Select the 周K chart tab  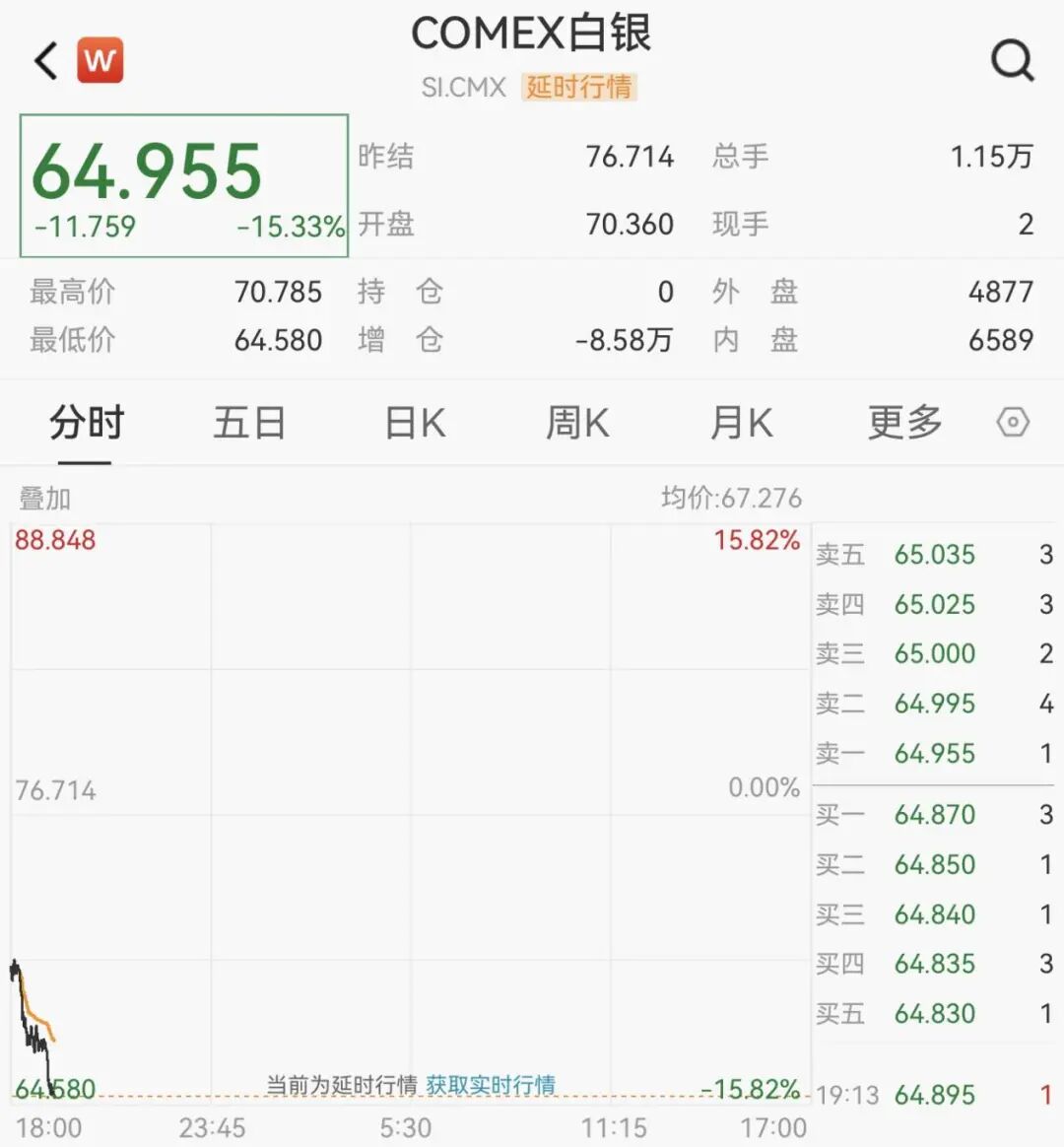(577, 424)
